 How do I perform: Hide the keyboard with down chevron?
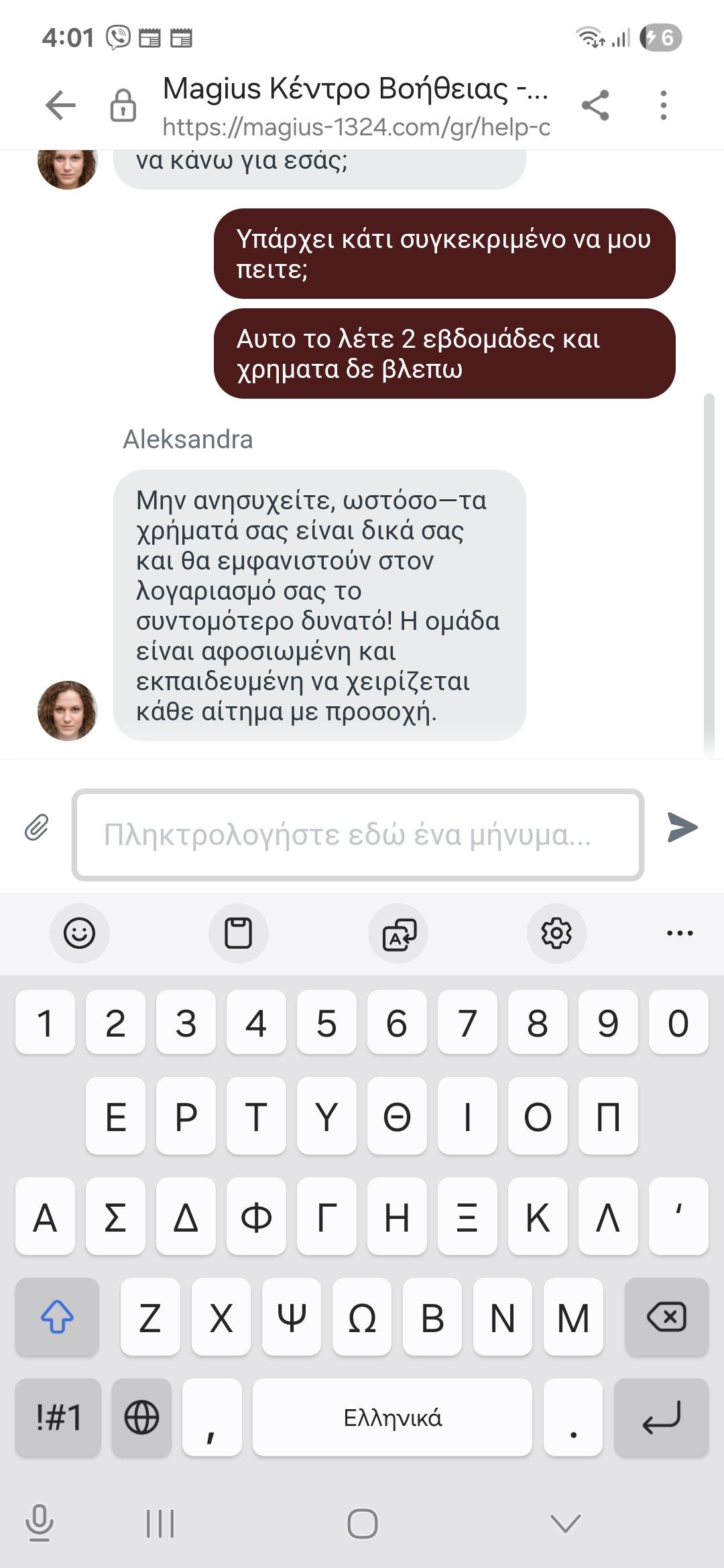[565, 1523]
